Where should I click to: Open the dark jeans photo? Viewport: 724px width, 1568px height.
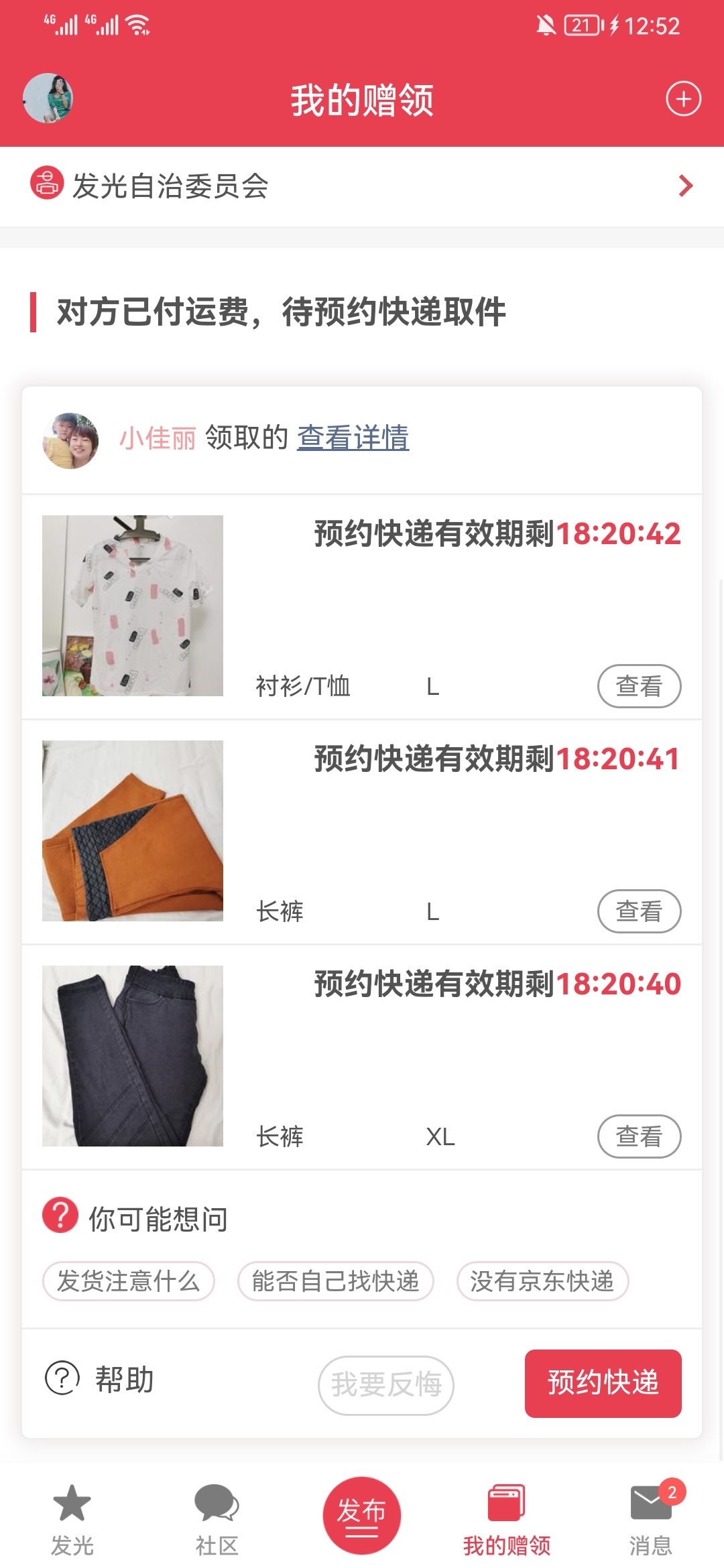coord(133,1056)
